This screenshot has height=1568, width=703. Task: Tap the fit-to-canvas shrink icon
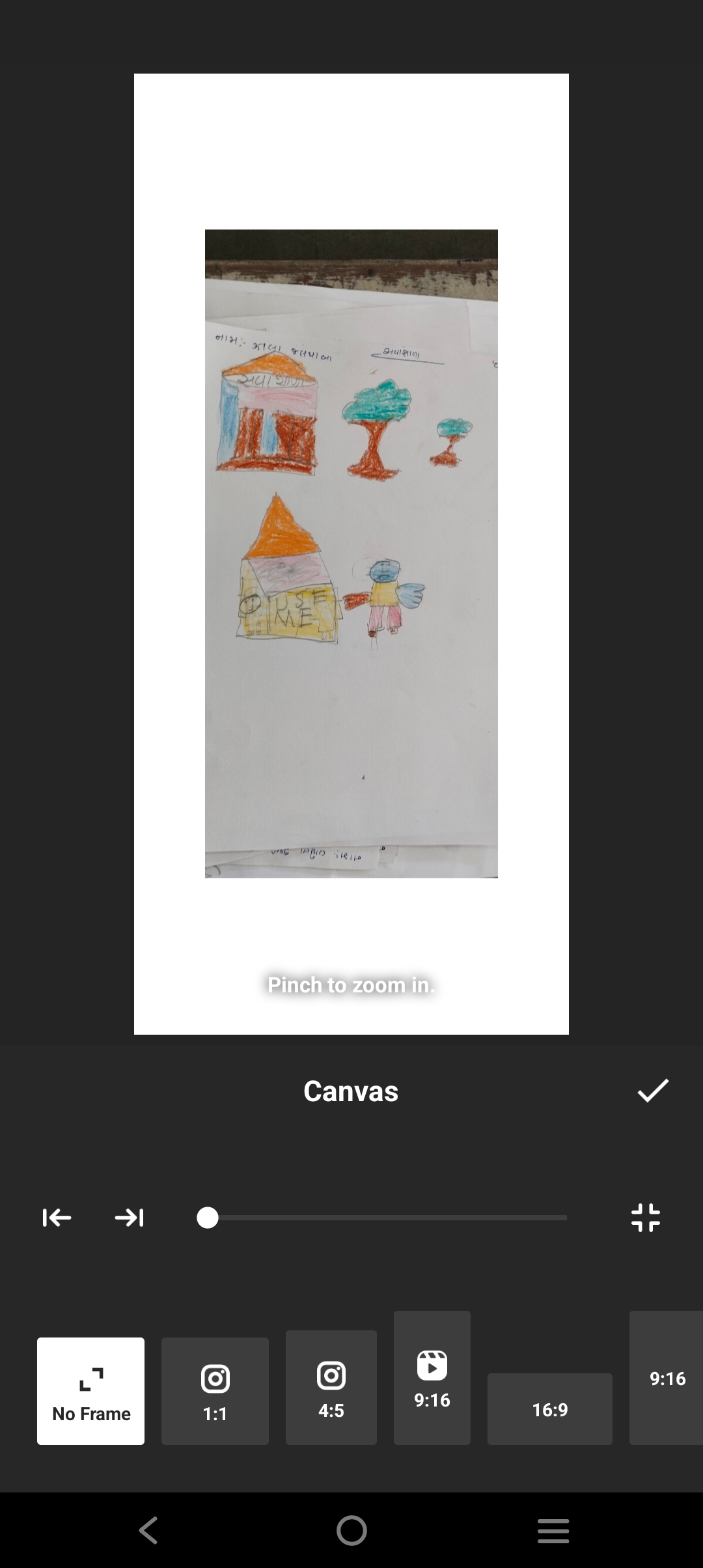coord(646,1218)
